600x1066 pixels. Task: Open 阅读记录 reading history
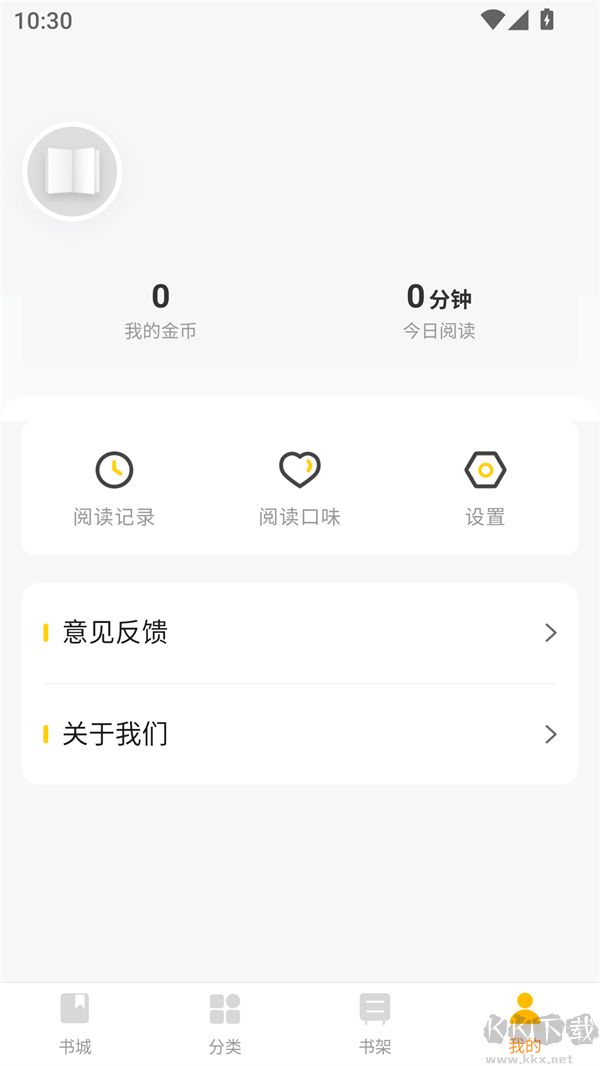tap(114, 487)
